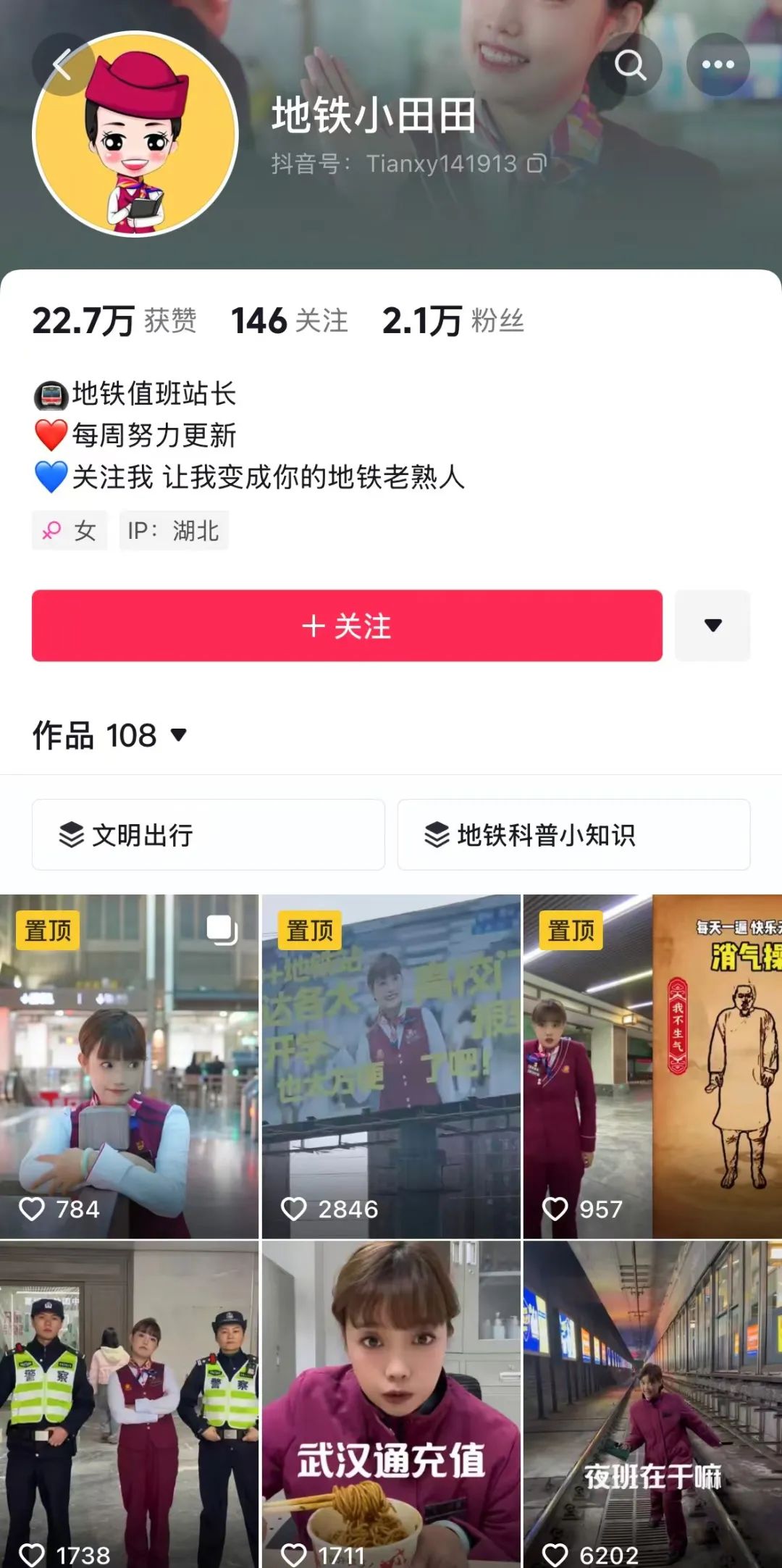Copy the 抖音号 Tianxy141913

(537, 164)
